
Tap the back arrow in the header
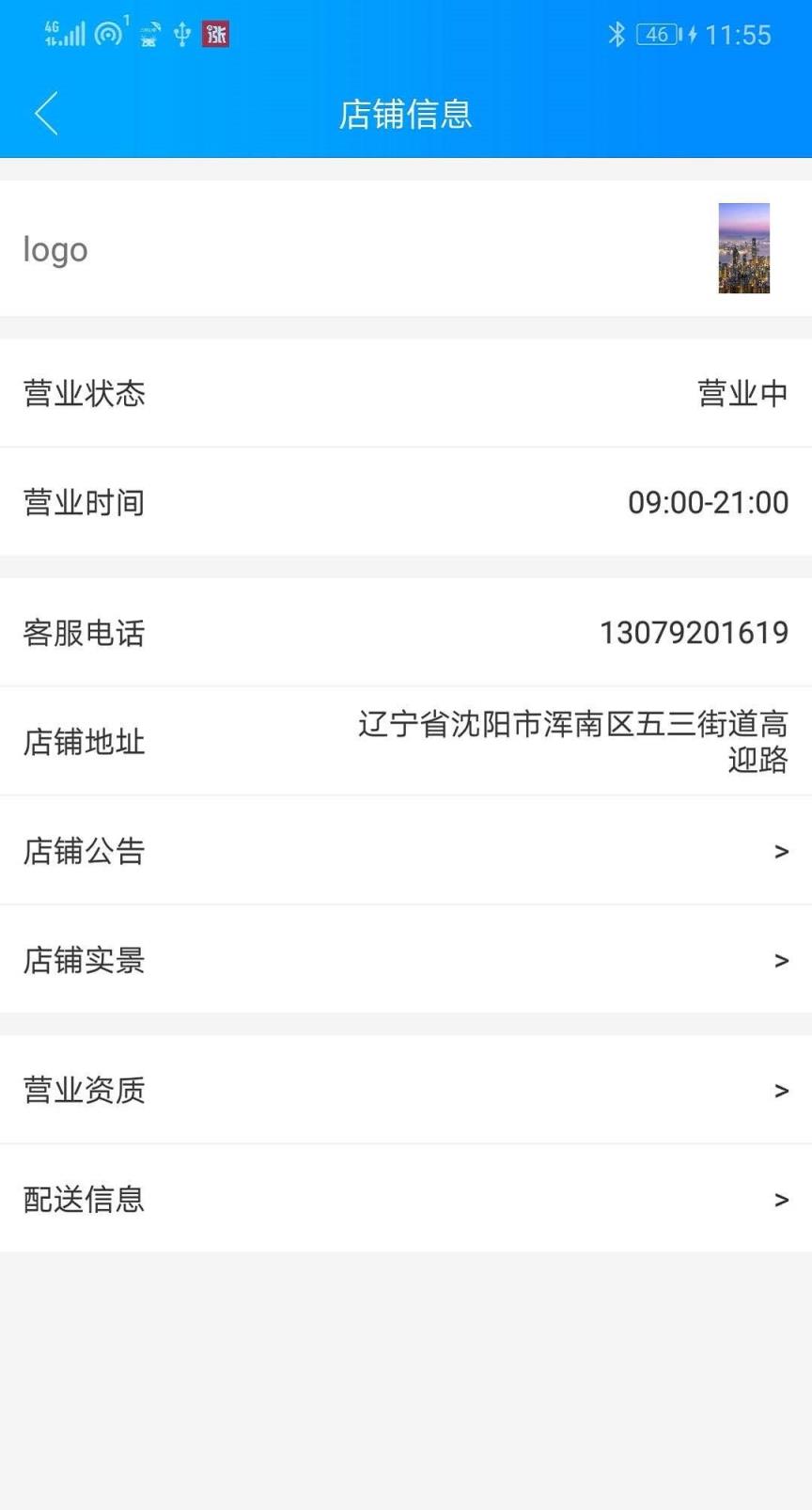[x=45, y=113]
